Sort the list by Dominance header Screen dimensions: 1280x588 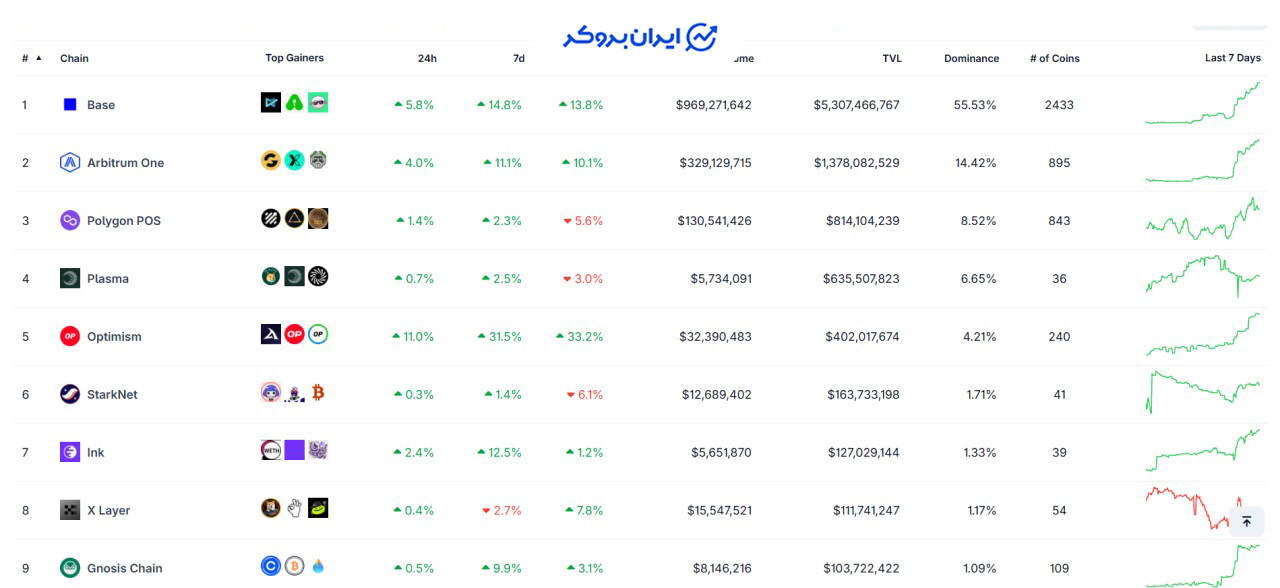pos(971,58)
